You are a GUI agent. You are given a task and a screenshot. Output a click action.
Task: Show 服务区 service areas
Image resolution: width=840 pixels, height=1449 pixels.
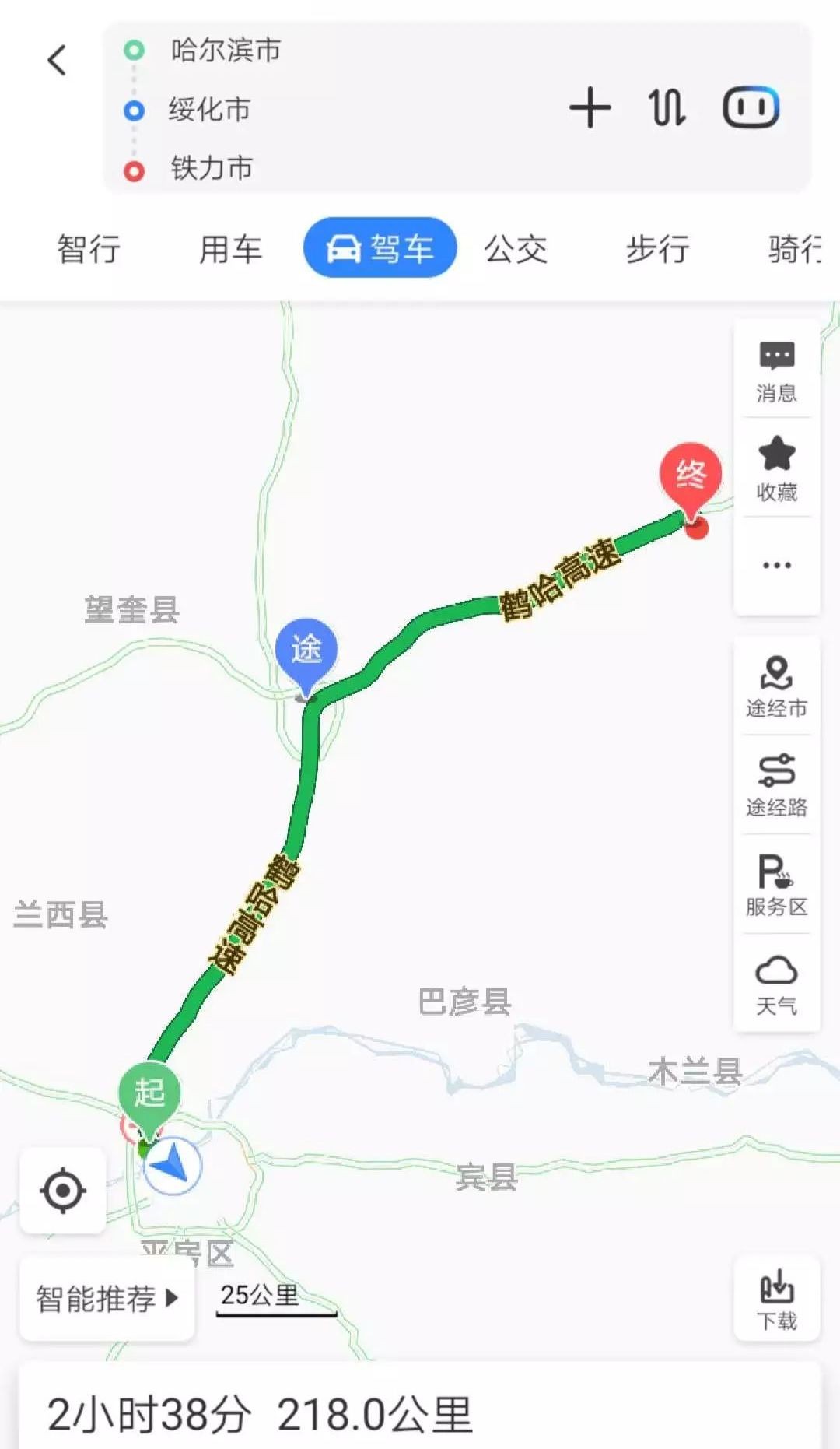pyautogui.click(x=776, y=885)
